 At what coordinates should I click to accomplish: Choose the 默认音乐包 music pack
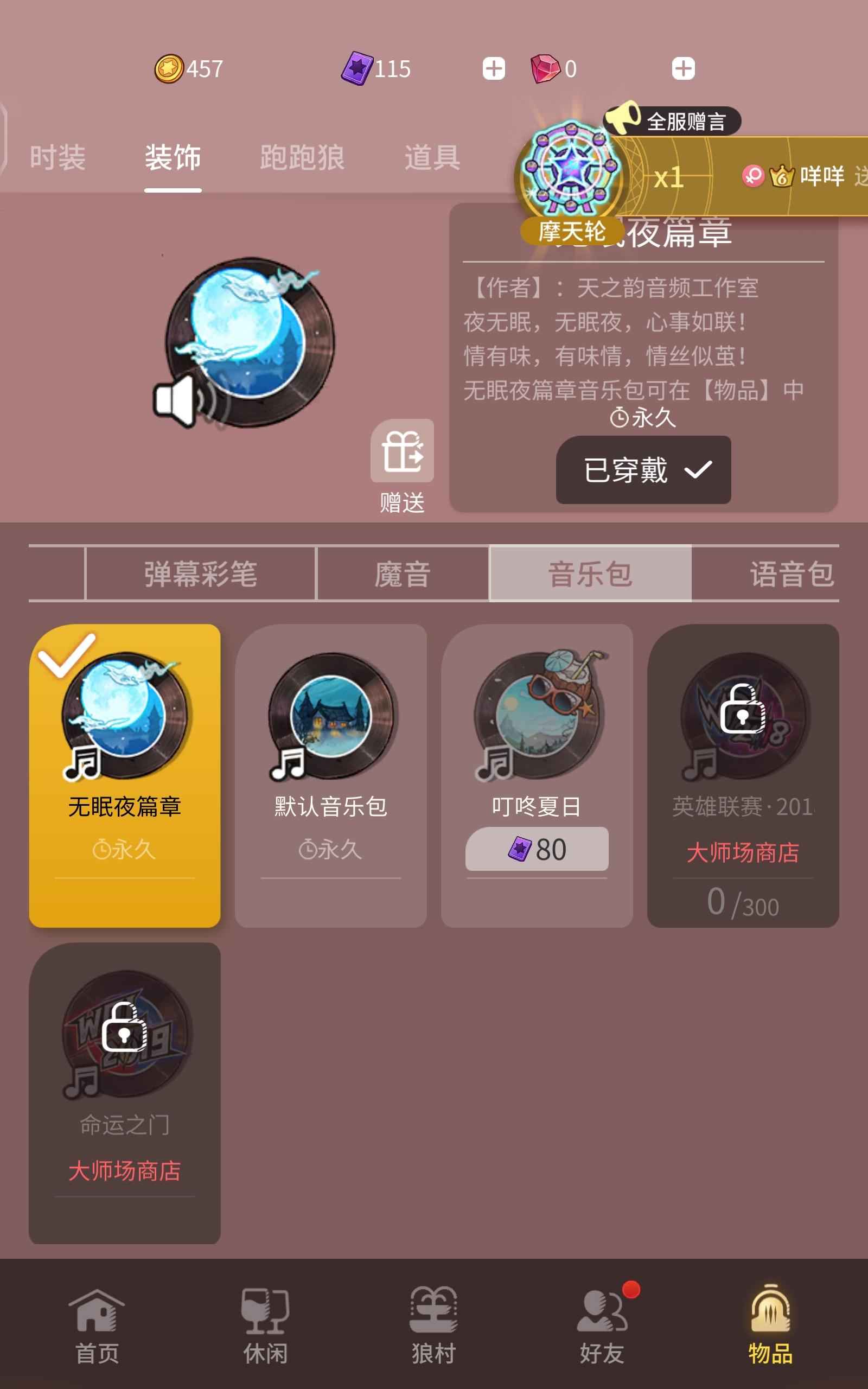(331, 775)
